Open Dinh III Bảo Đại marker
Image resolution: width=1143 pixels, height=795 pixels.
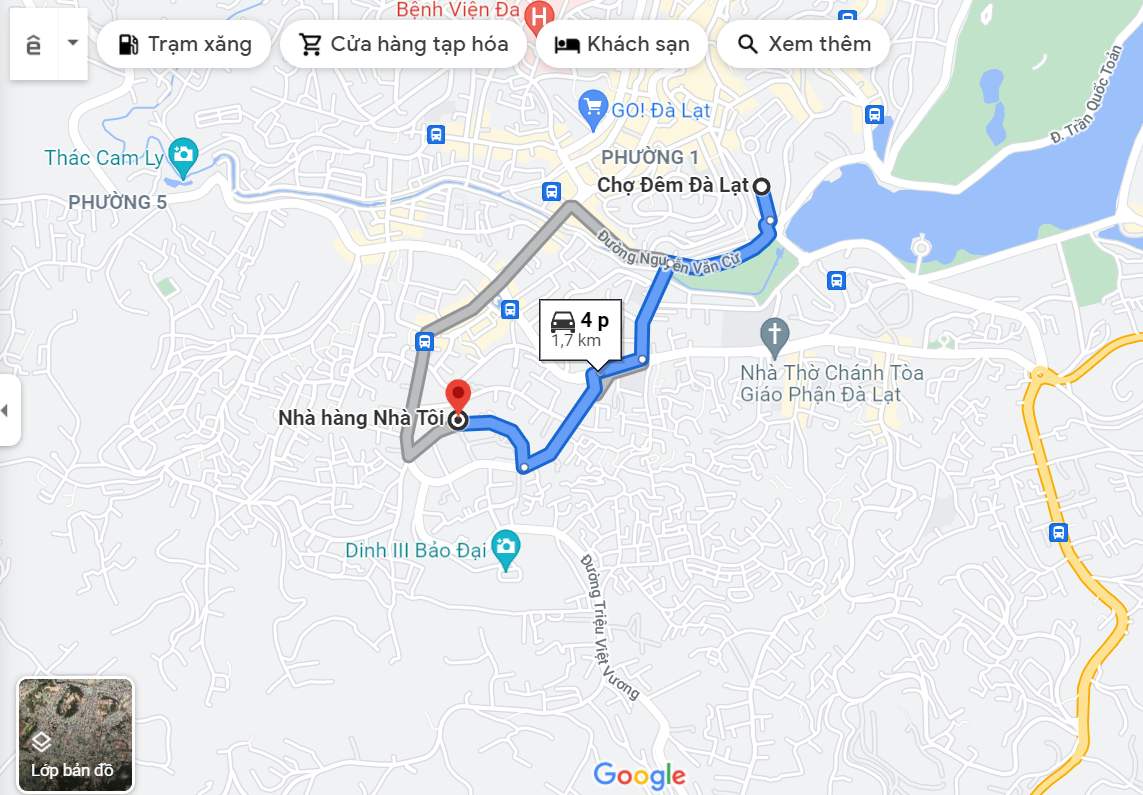click(506, 546)
